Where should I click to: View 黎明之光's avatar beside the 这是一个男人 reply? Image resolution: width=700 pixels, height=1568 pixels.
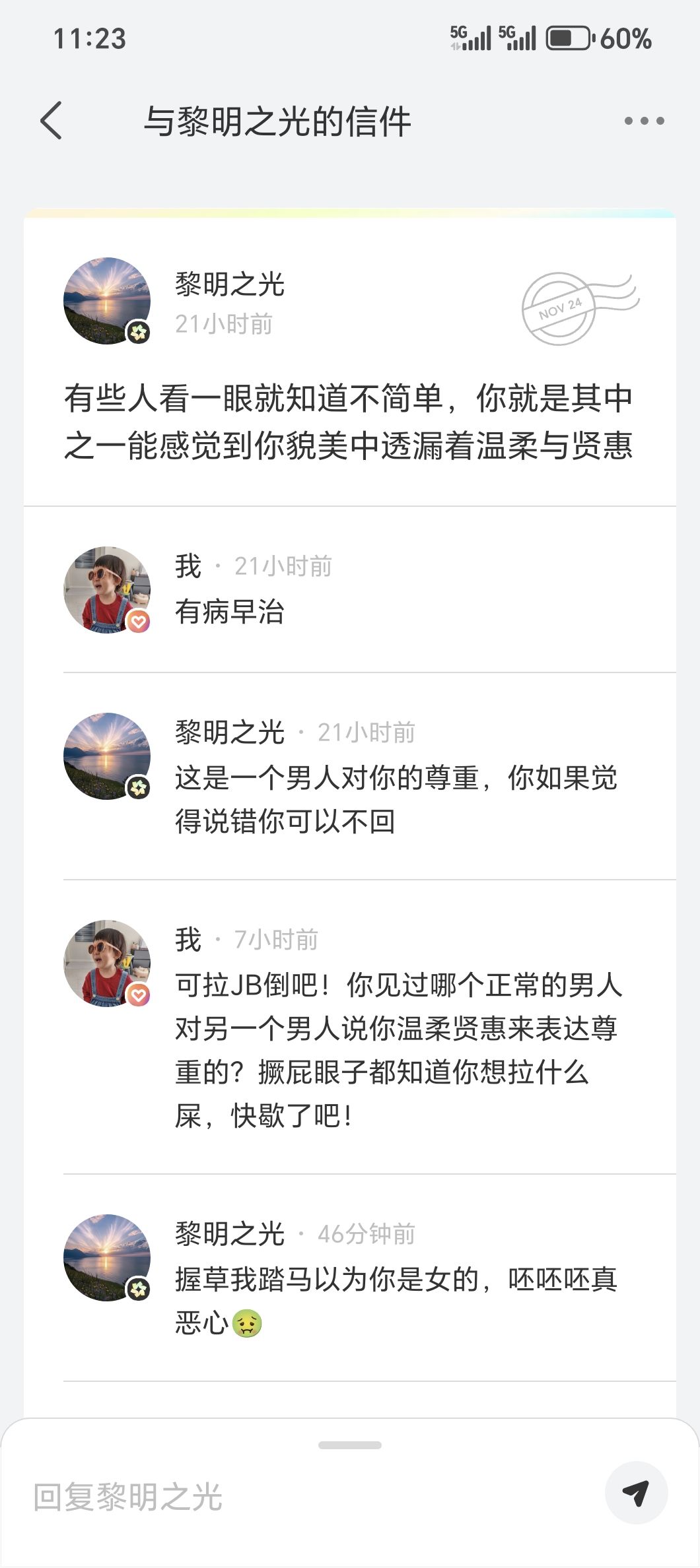(107, 756)
